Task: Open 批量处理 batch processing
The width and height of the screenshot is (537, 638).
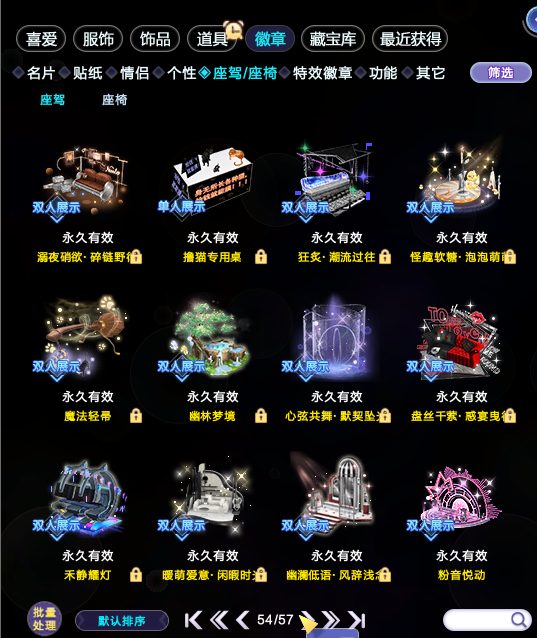Action: point(44,619)
